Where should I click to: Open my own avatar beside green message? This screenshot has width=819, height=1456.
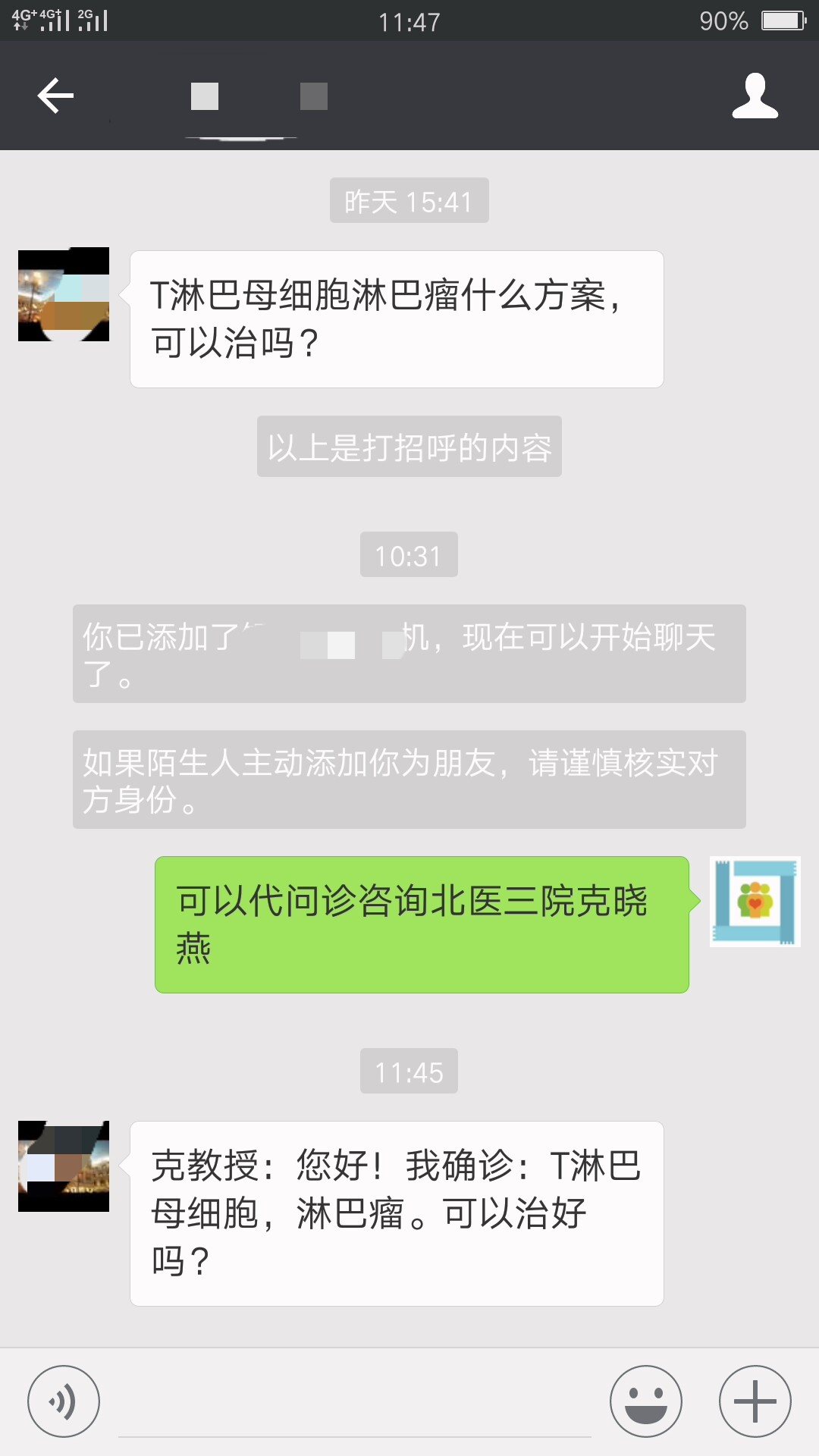(755, 902)
